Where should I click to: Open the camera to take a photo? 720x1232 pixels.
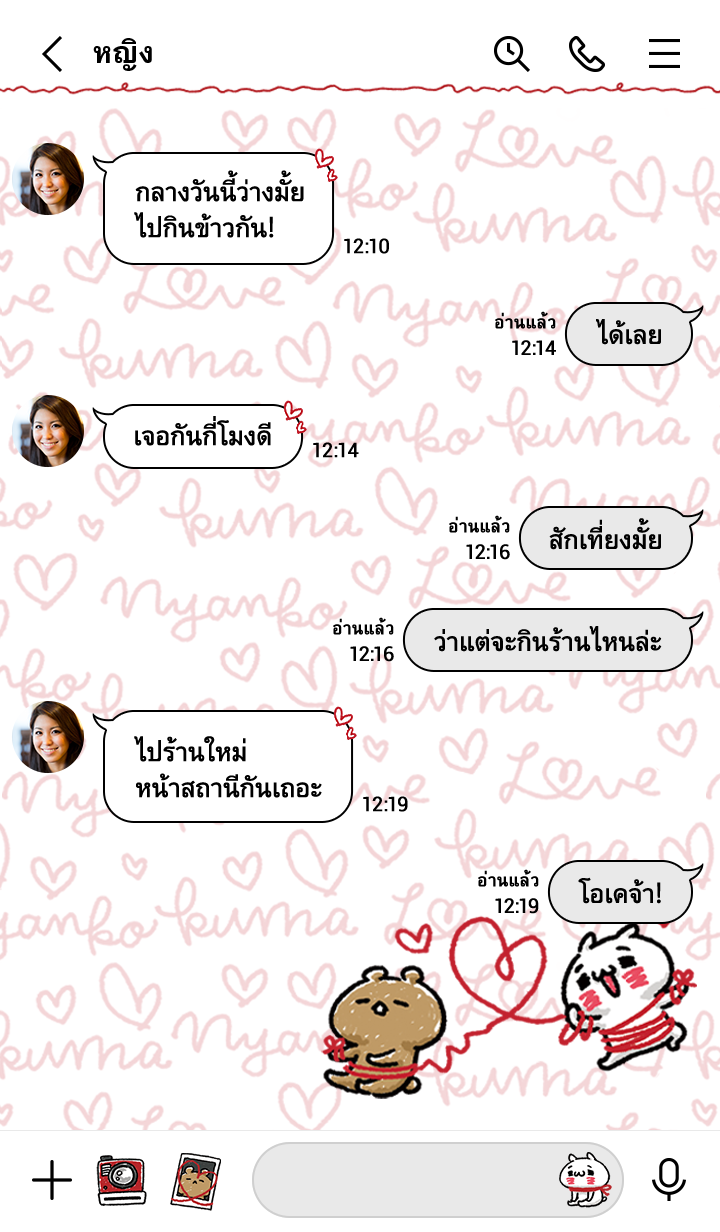click(120, 1180)
